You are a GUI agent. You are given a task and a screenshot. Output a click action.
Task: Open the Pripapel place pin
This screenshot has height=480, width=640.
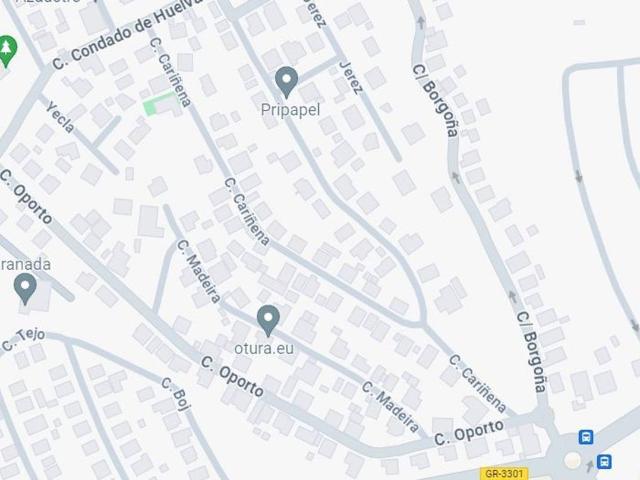[287, 81]
